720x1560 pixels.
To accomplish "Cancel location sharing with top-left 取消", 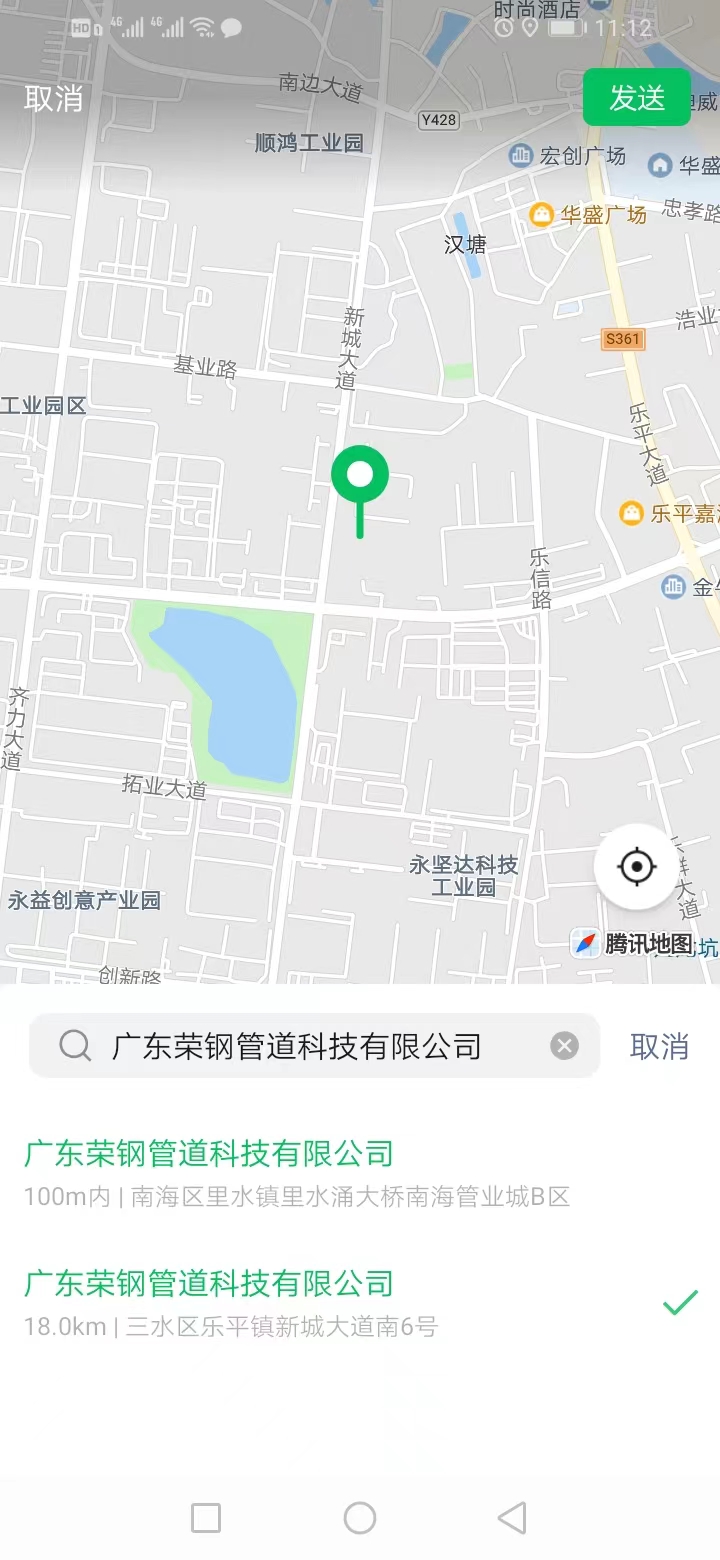I will (53, 99).
